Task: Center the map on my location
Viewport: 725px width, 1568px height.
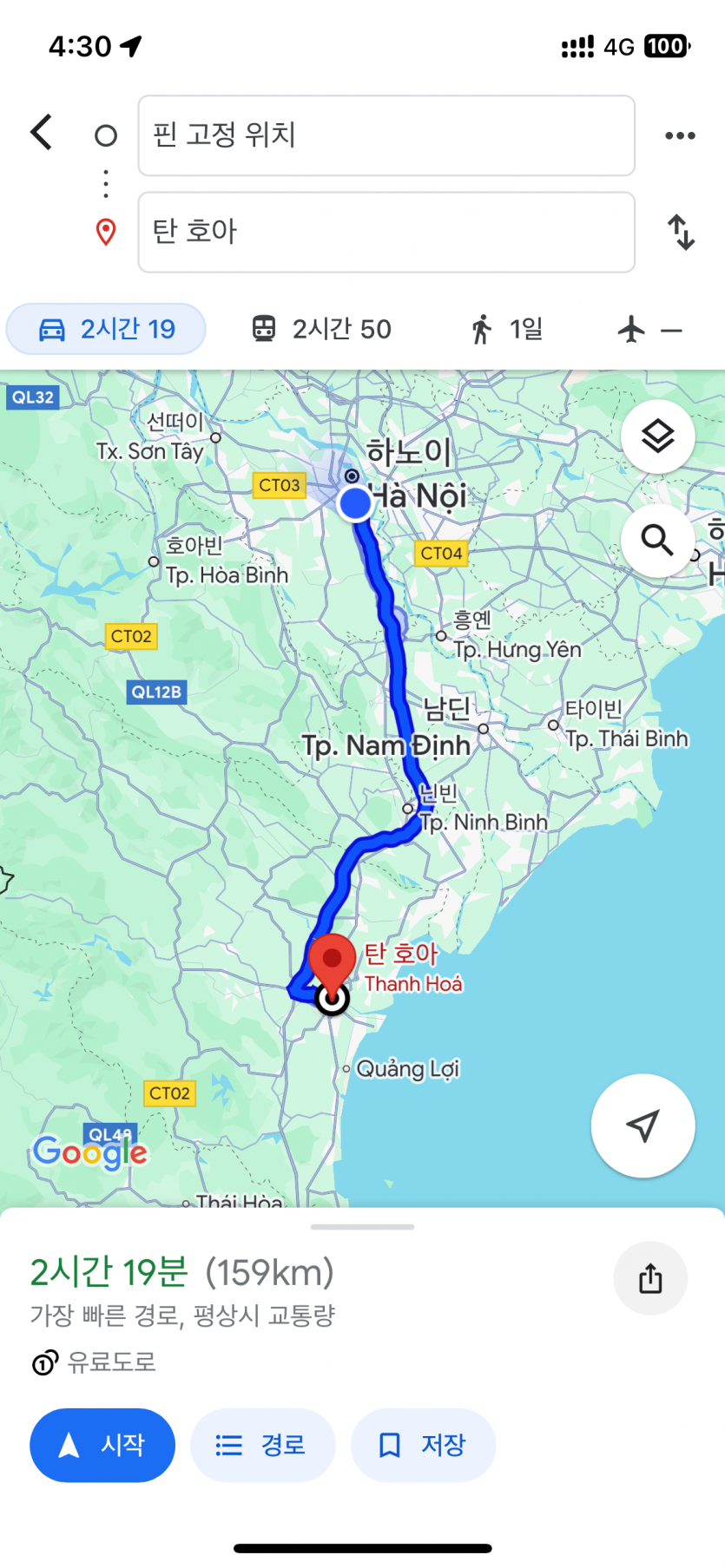Action: 643,1125
